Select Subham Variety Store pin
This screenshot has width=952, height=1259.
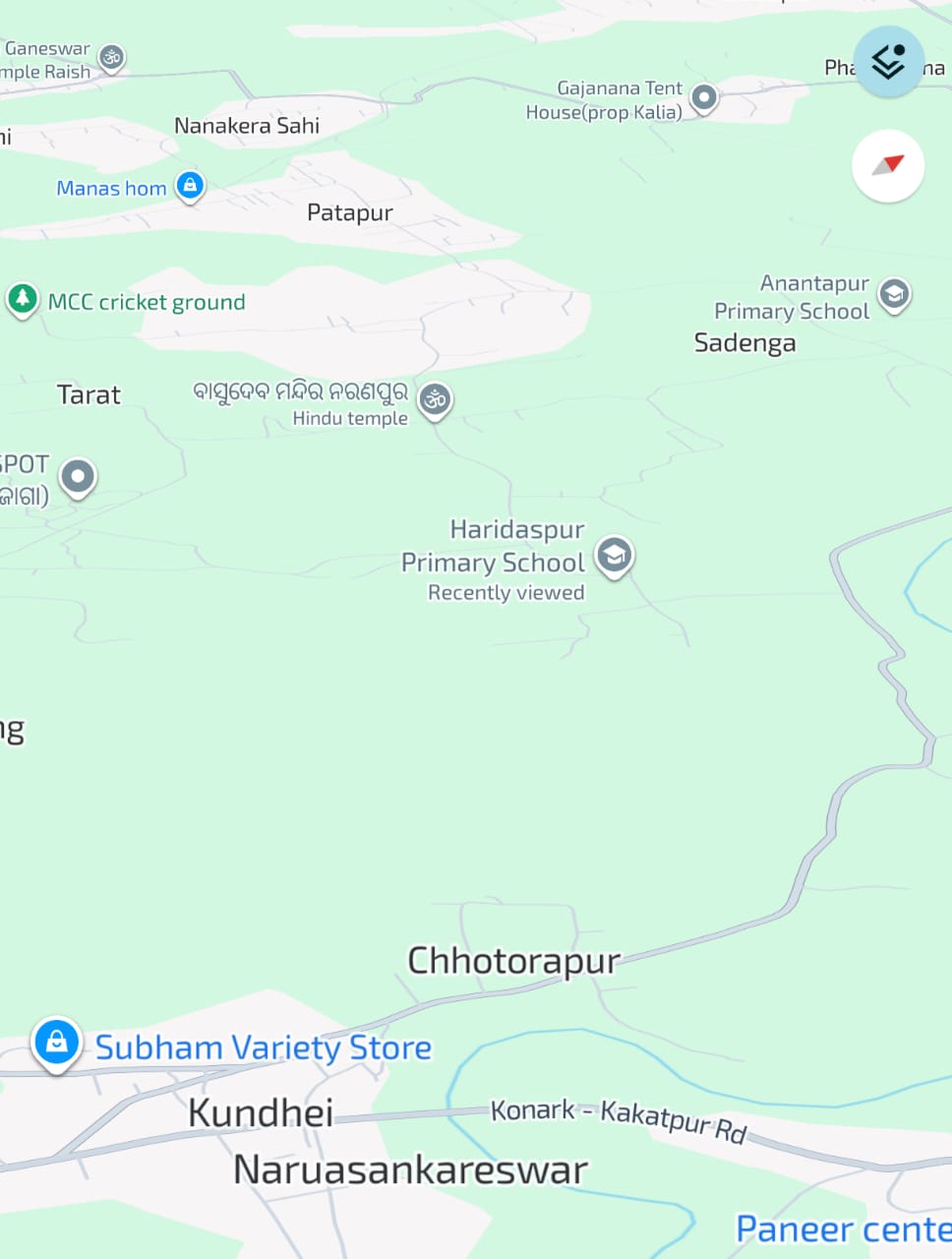(x=56, y=1042)
